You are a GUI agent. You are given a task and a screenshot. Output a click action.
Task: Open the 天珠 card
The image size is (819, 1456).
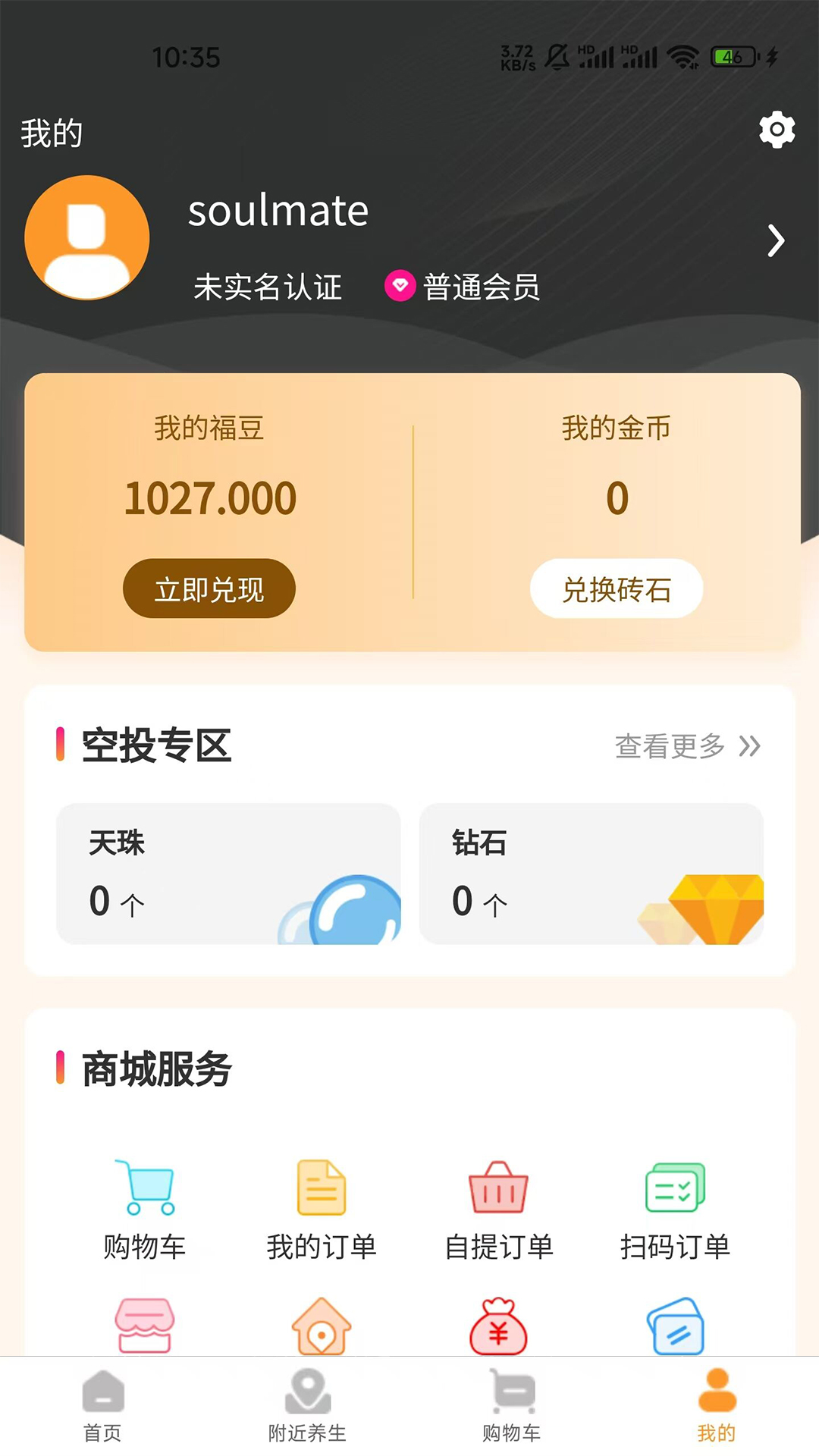pos(228,874)
